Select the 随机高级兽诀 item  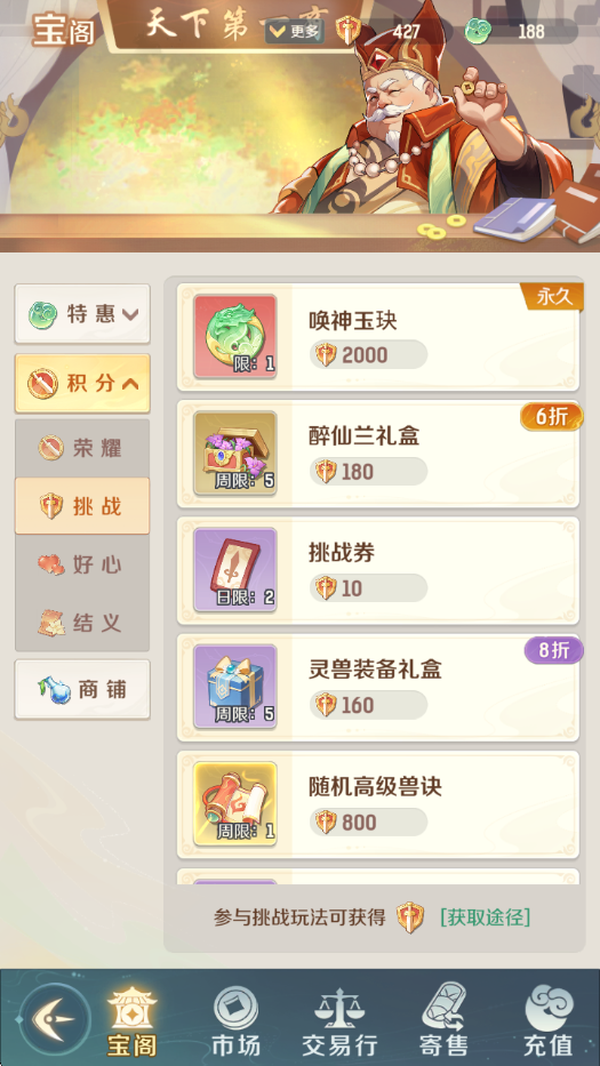(378, 804)
